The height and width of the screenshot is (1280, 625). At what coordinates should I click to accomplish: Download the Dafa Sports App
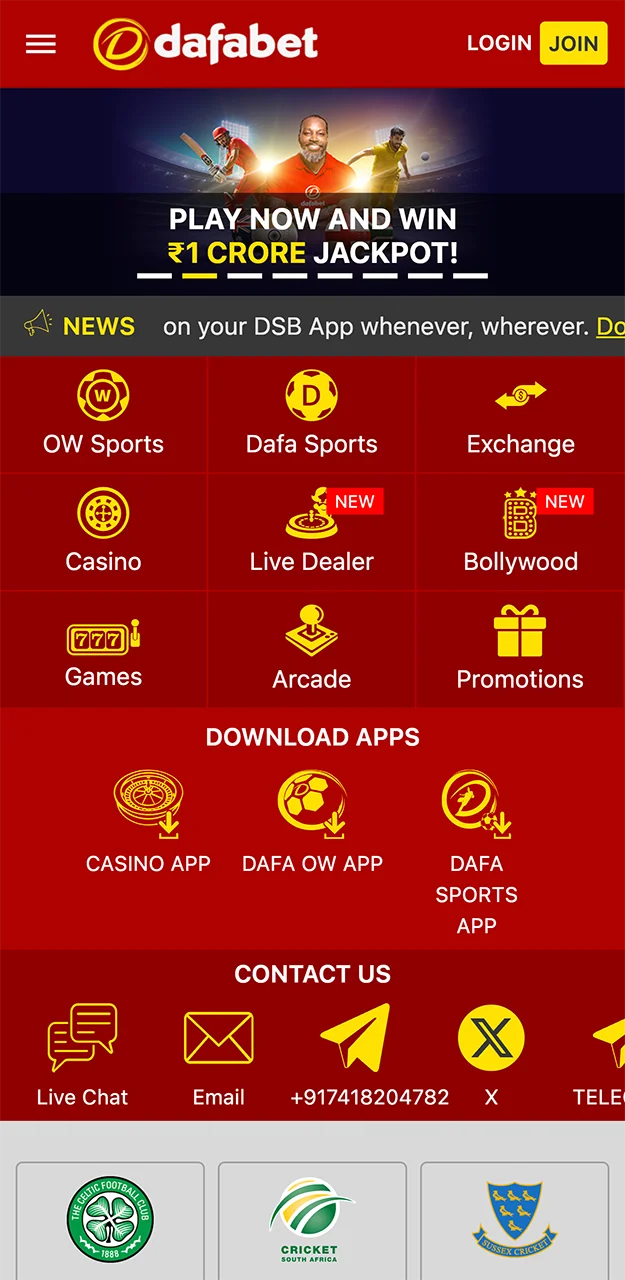[x=476, y=850]
